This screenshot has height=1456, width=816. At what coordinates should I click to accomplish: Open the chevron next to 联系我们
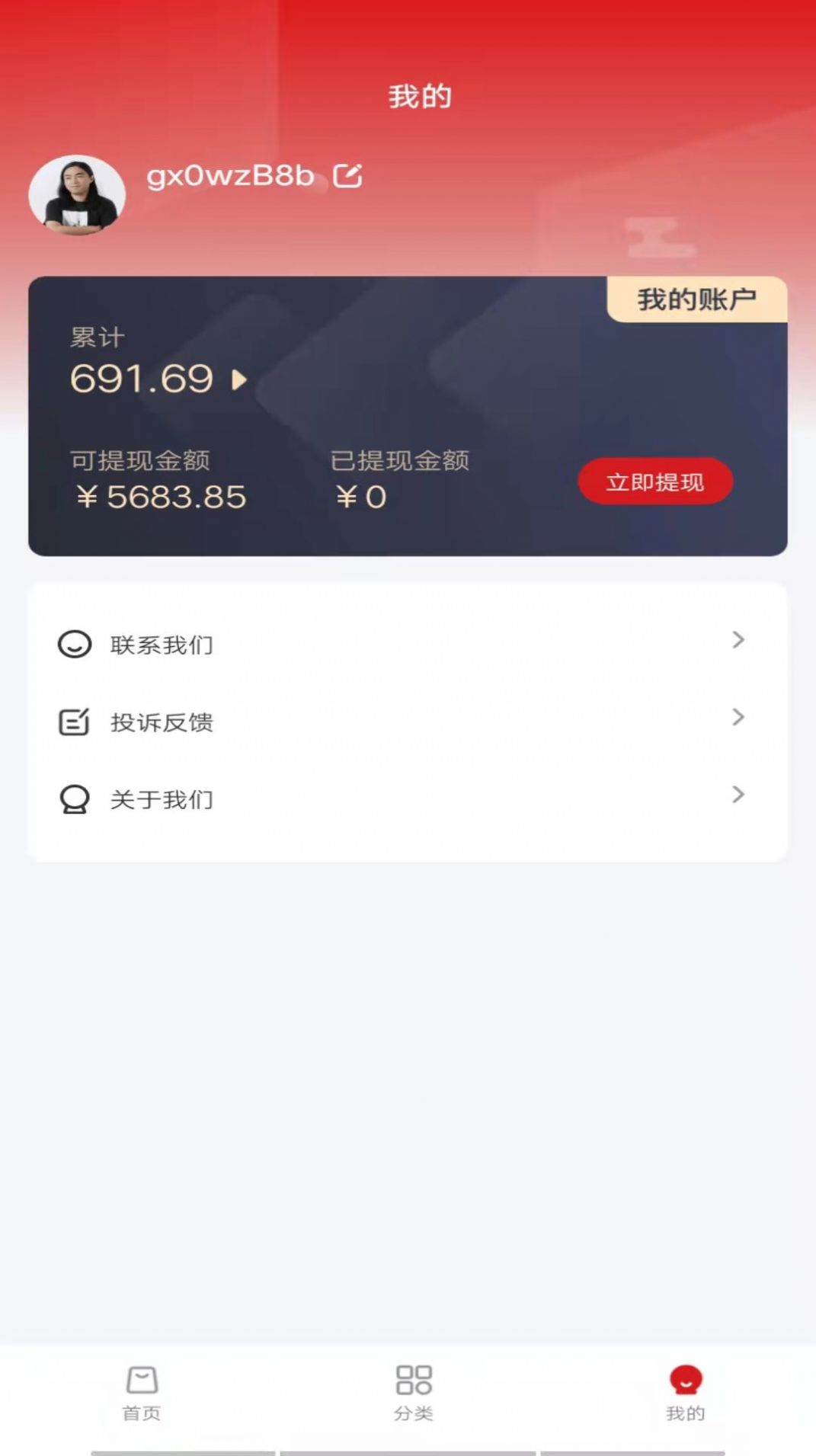[738, 641]
